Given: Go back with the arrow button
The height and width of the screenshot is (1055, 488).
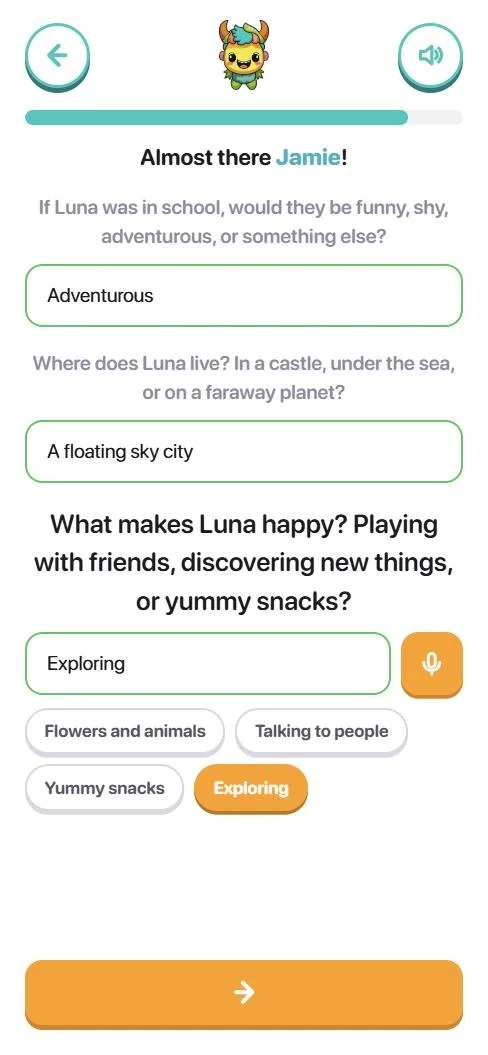Looking at the screenshot, I should click(57, 57).
